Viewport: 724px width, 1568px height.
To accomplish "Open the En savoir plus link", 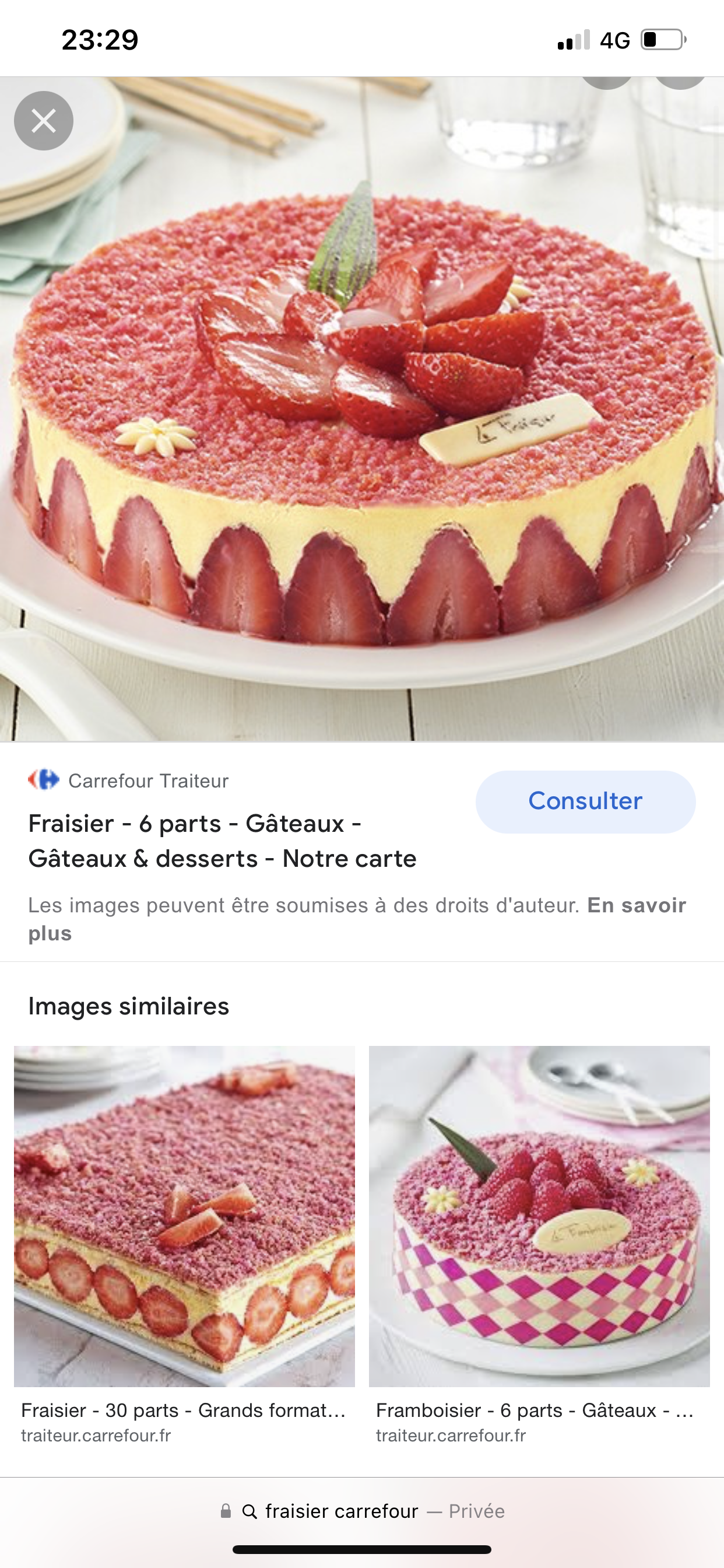I will point(636,906).
